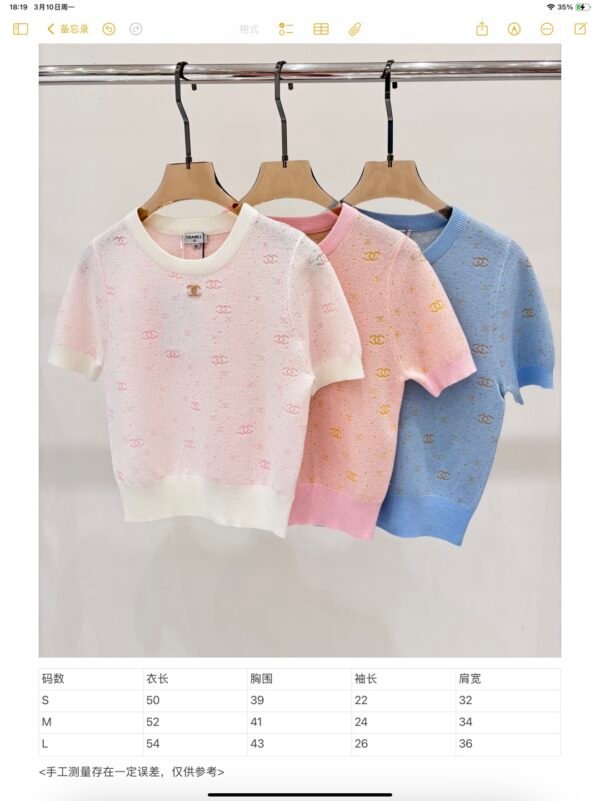Redo the last edit

click(136, 29)
